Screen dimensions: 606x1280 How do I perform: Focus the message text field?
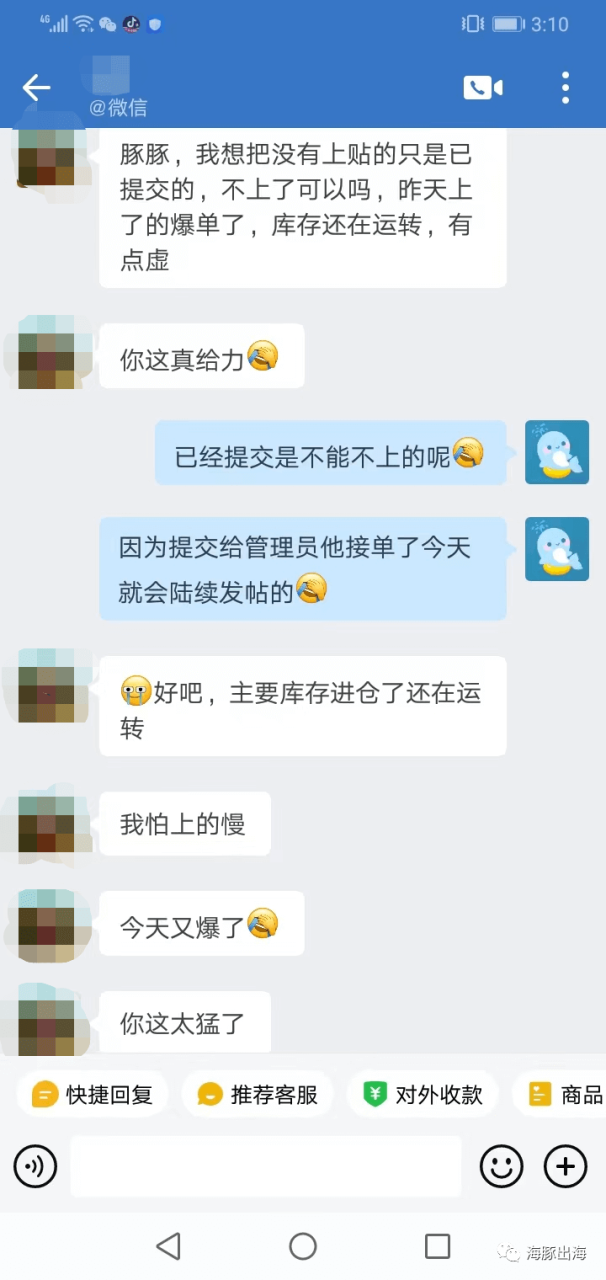(x=265, y=1166)
